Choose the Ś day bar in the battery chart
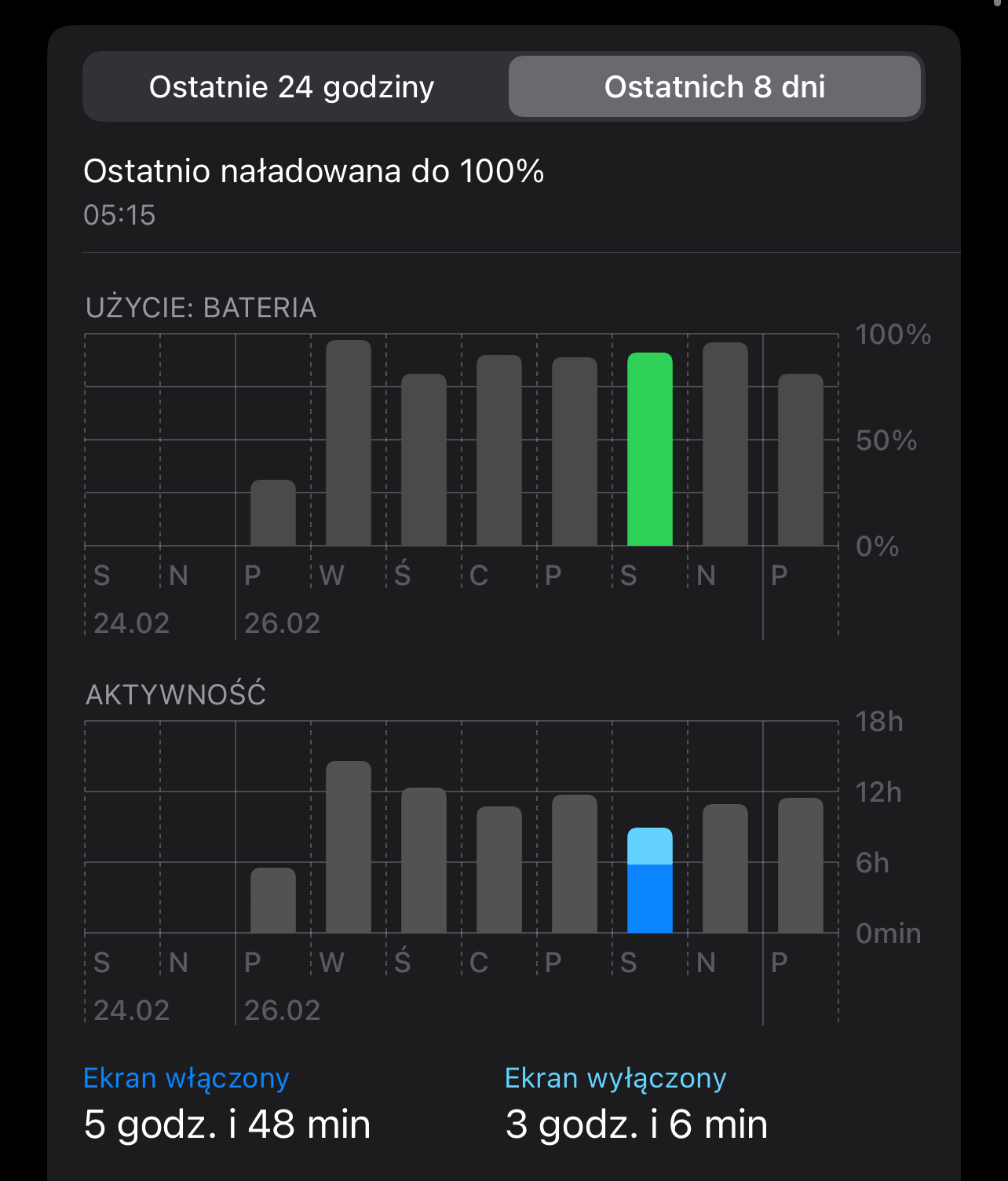Image resolution: width=1008 pixels, height=1181 pixels. 424,460
